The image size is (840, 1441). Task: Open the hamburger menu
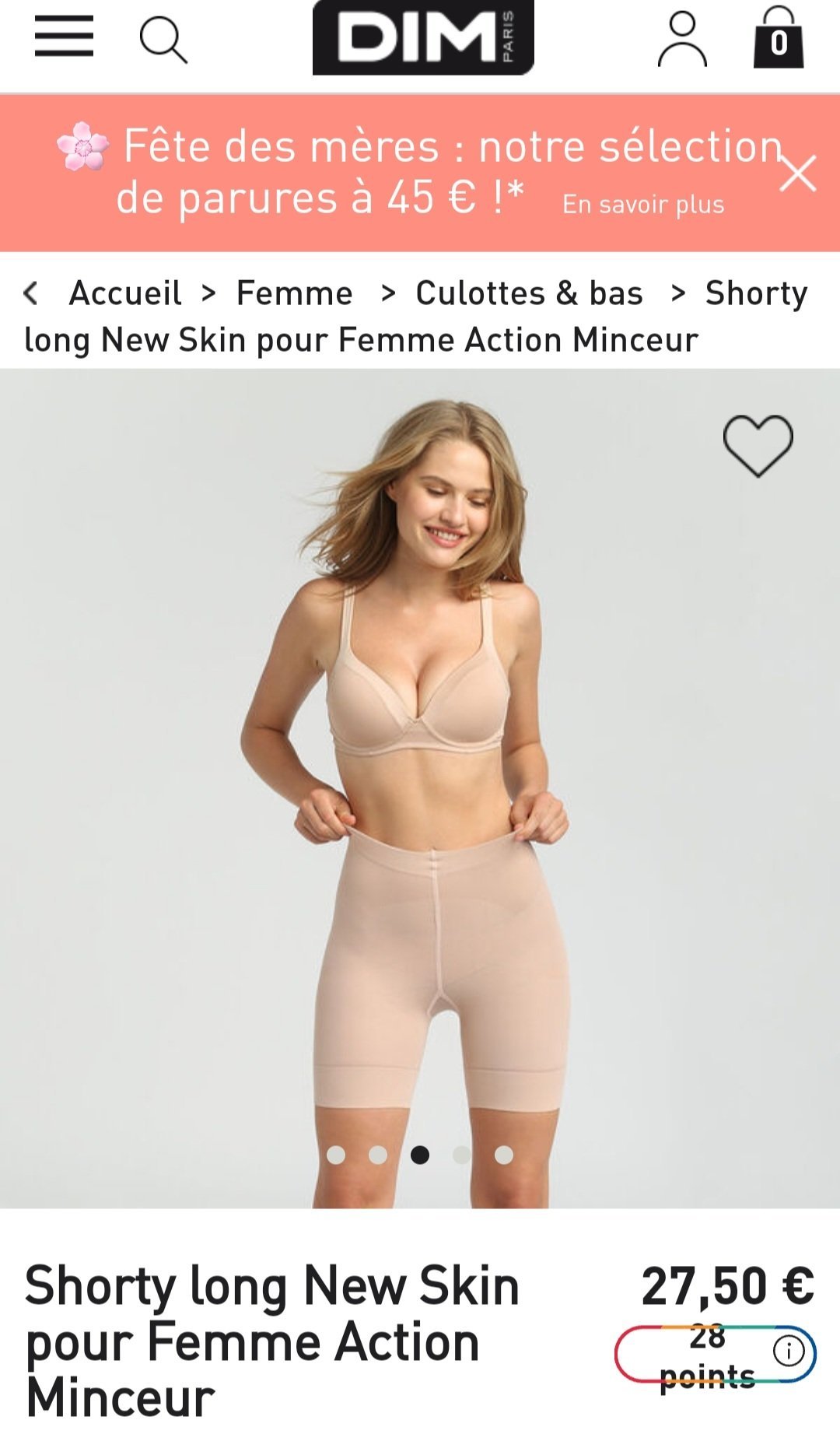pyautogui.click(x=64, y=37)
